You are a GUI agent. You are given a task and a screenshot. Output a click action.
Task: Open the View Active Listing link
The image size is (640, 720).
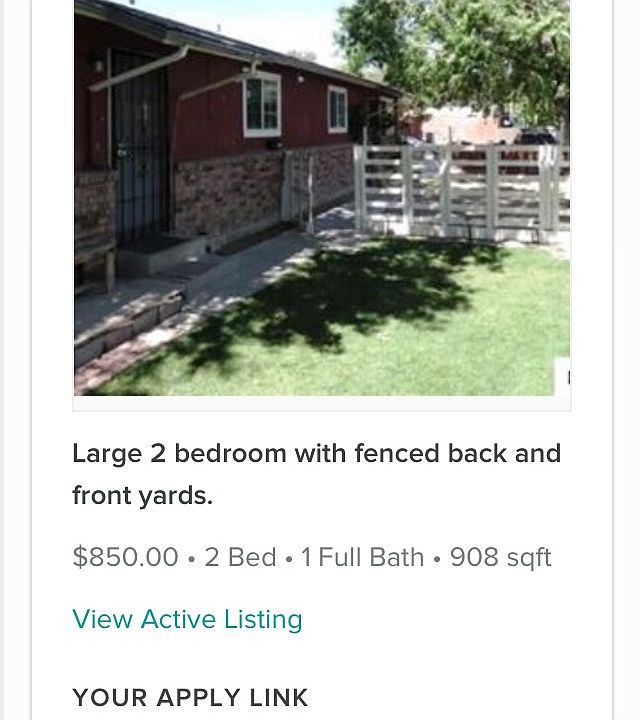(x=187, y=619)
